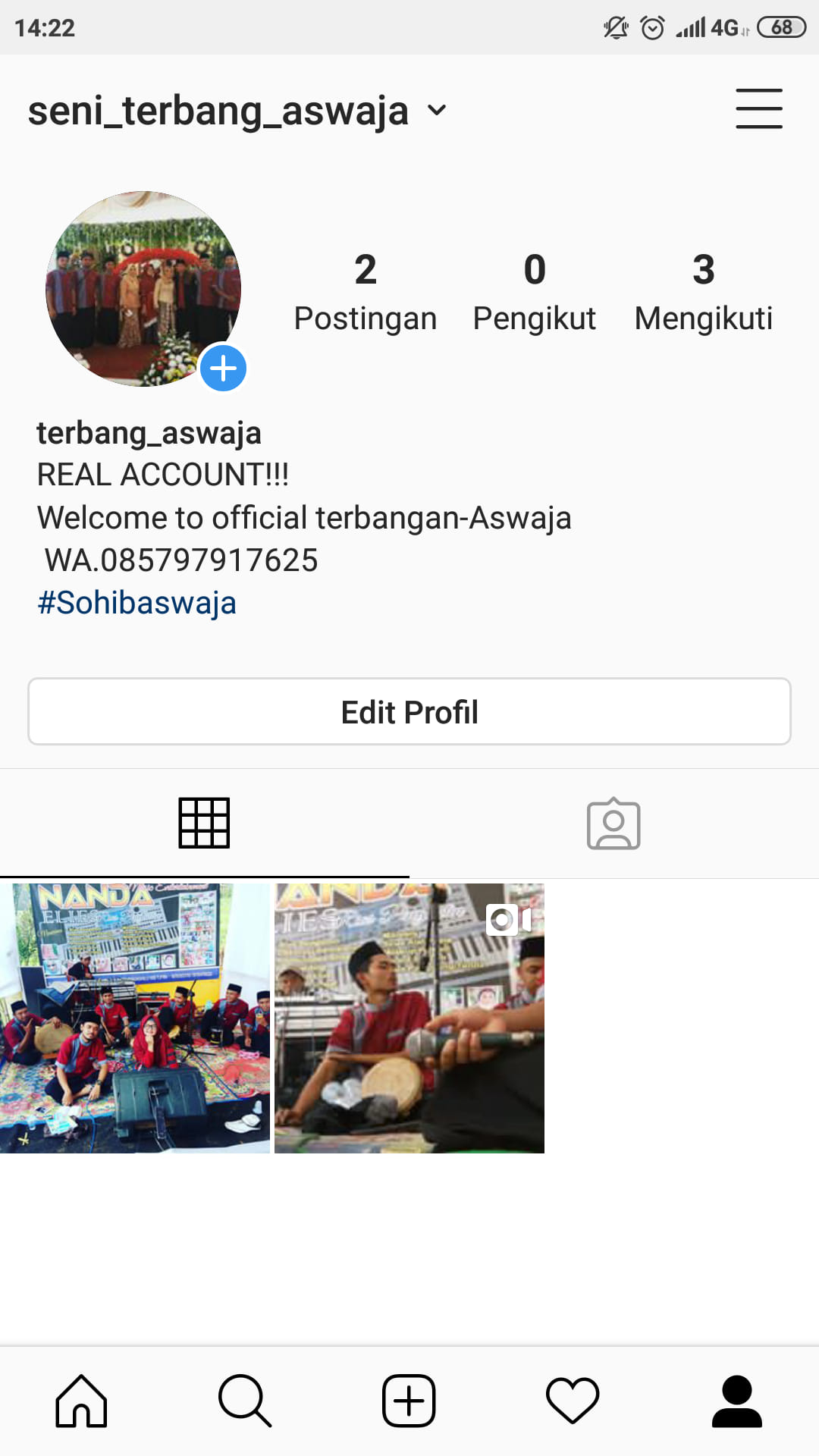Image resolution: width=819 pixels, height=1456 pixels.
Task: Open the hamburger menu
Action: (x=759, y=109)
